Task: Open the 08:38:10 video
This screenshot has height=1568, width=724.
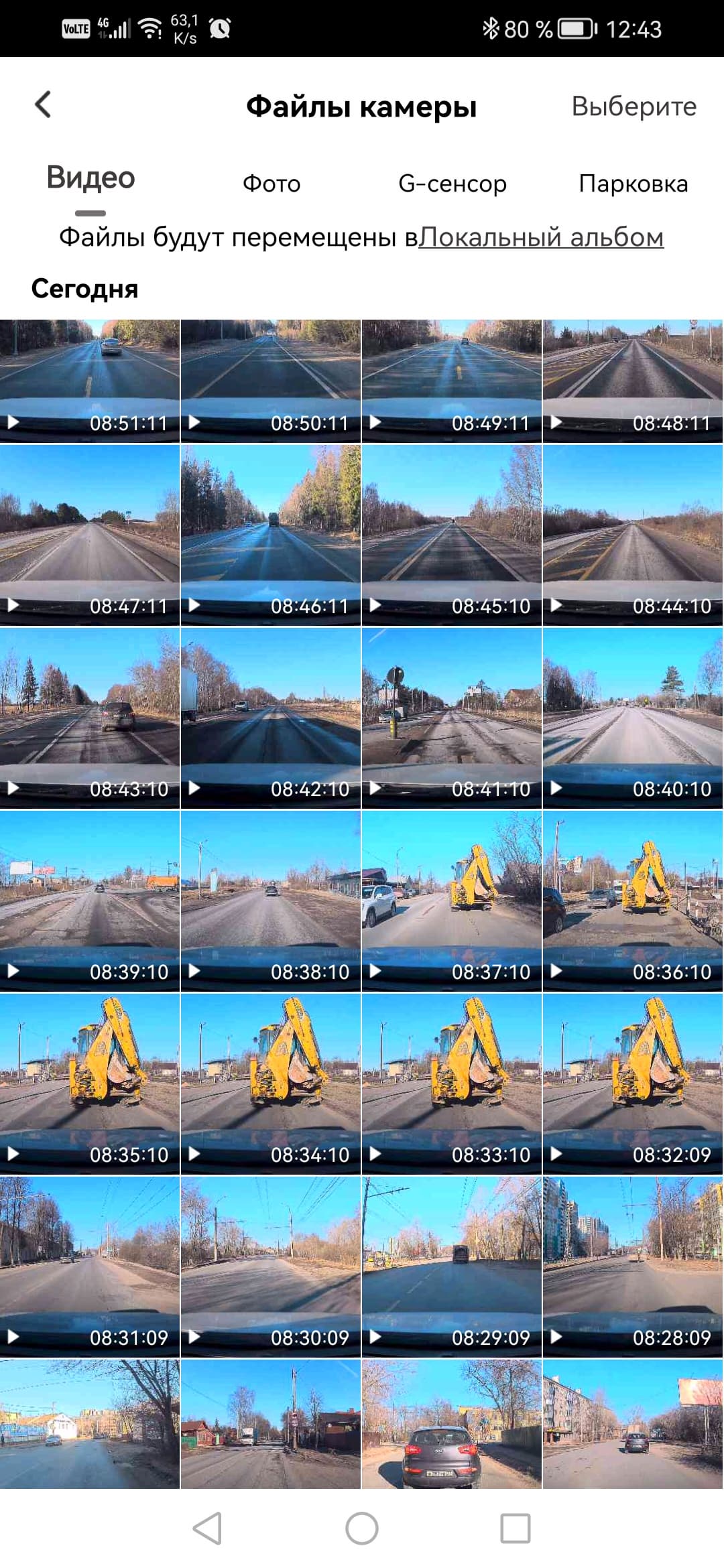Action: pyautogui.click(x=271, y=901)
